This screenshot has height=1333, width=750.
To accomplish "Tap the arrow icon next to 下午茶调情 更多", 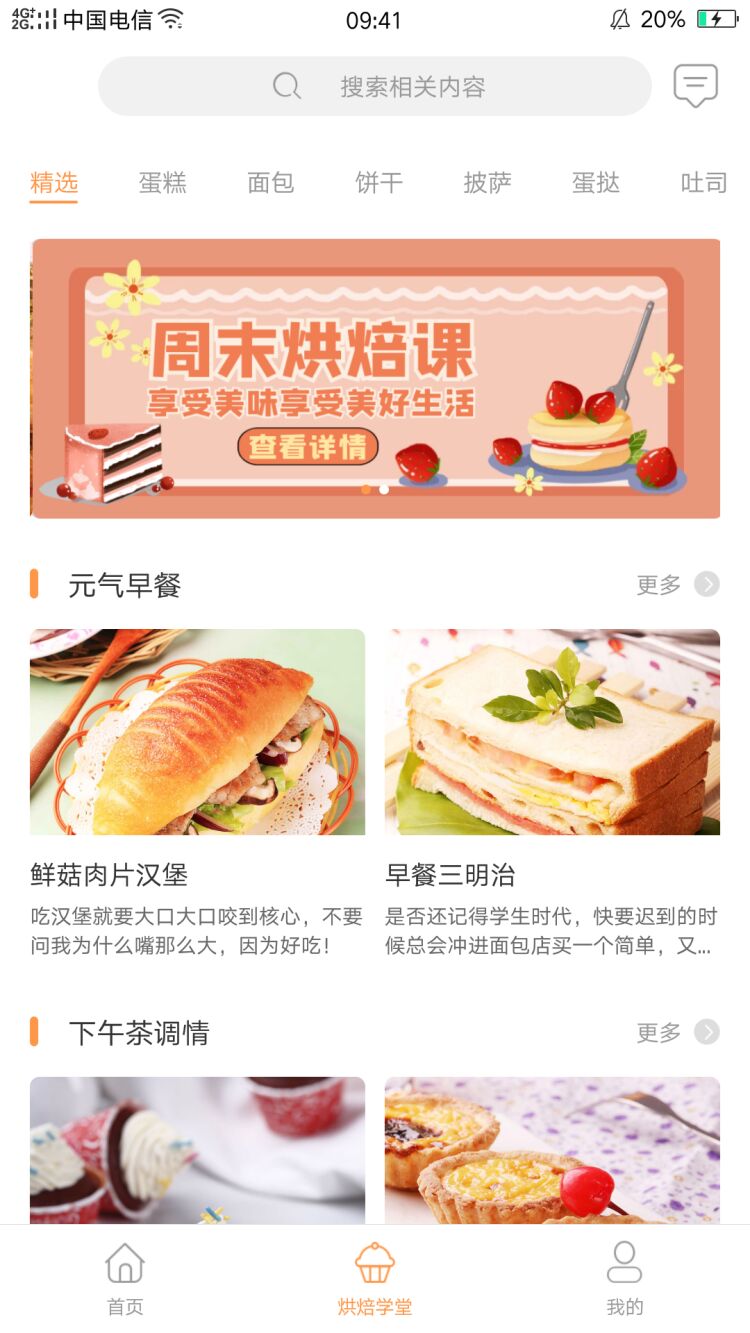I will 706,1033.
